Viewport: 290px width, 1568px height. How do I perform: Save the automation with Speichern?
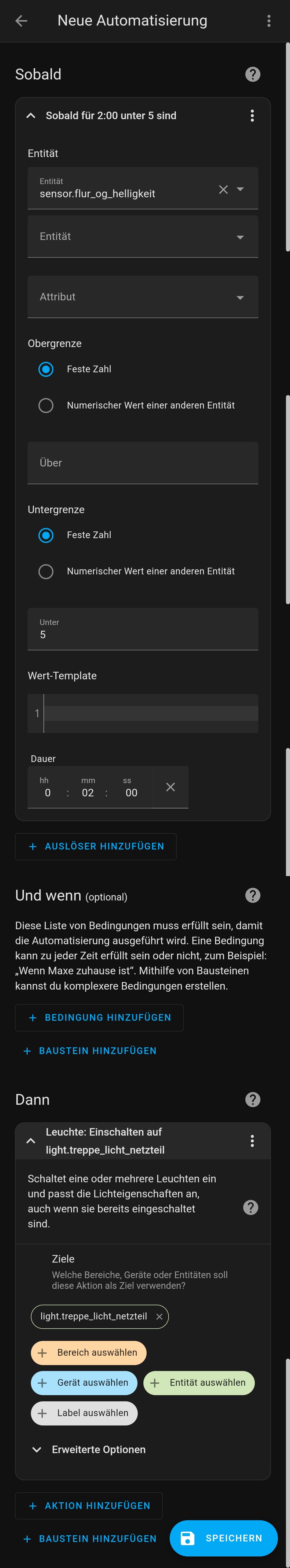(x=224, y=1538)
